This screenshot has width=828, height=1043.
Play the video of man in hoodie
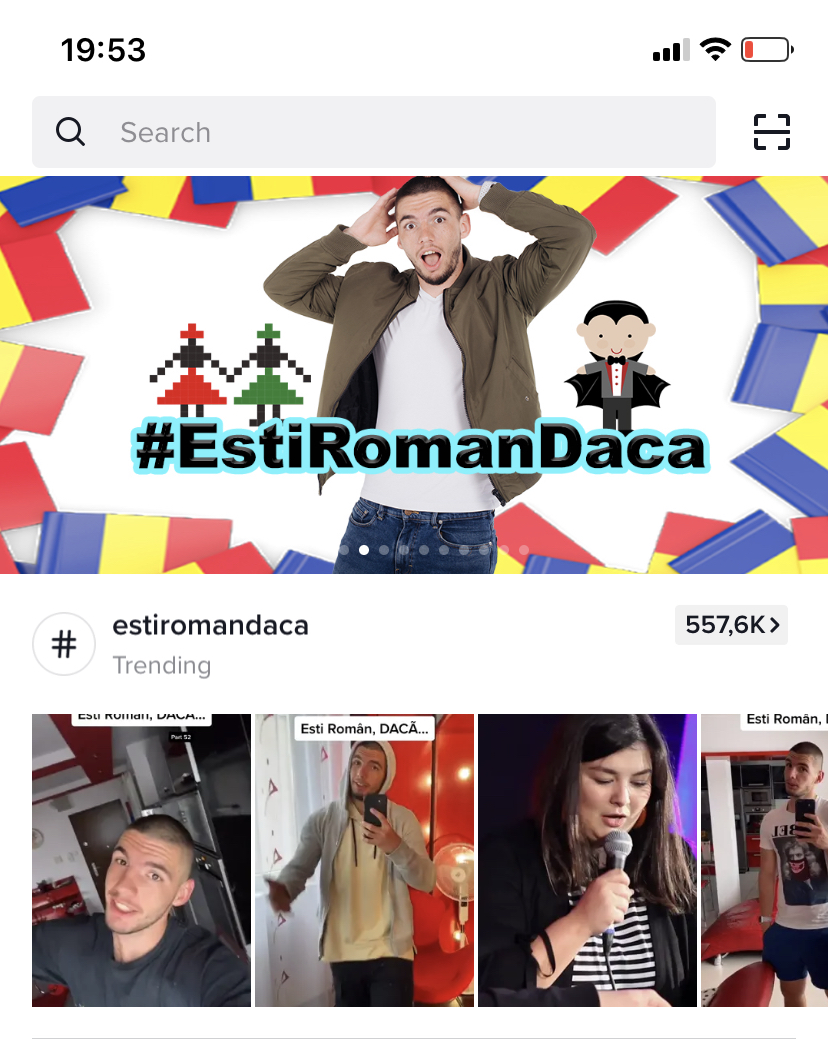pos(364,860)
